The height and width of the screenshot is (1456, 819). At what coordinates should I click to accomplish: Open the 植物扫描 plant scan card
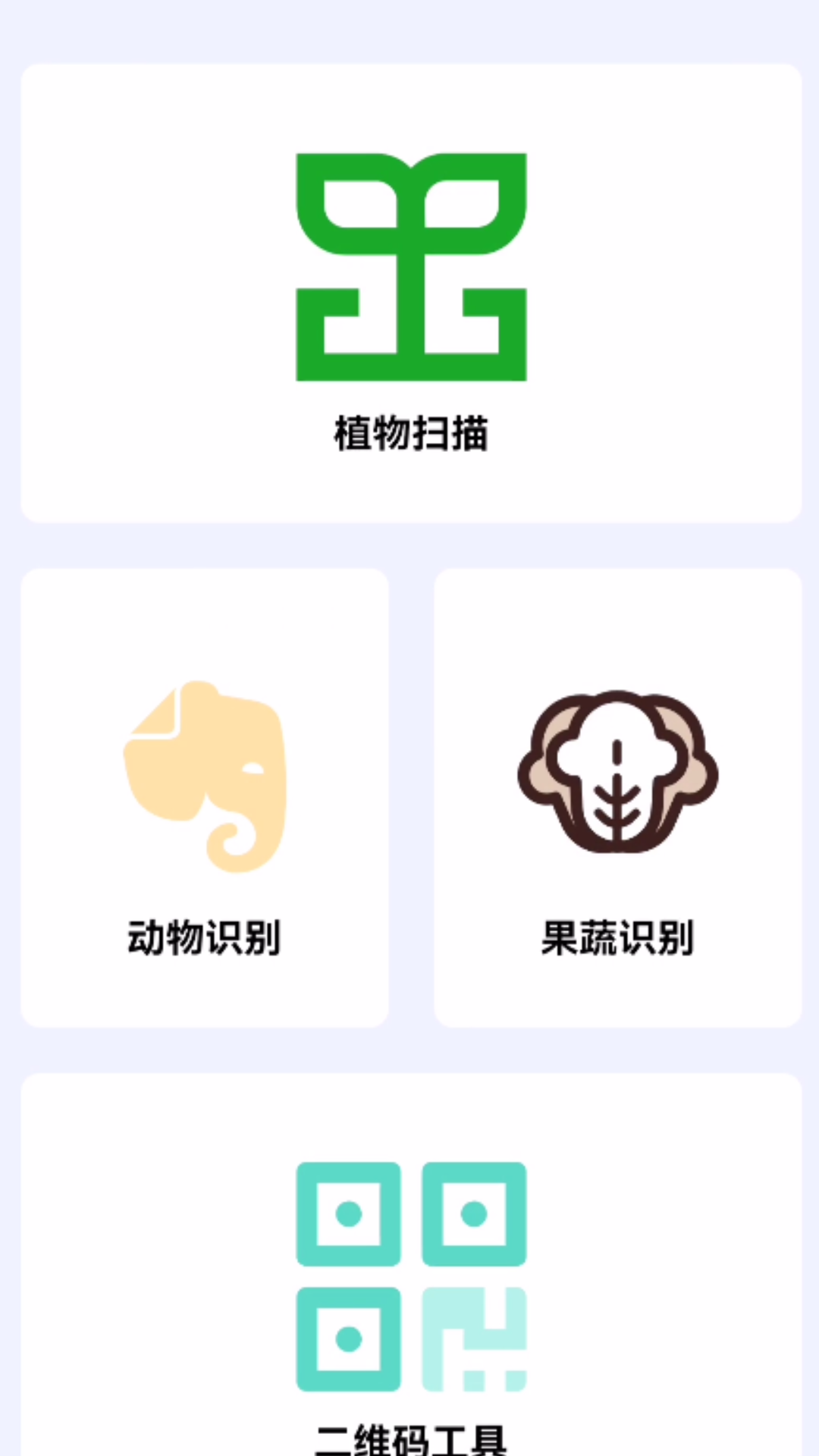[x=411, y=293]
